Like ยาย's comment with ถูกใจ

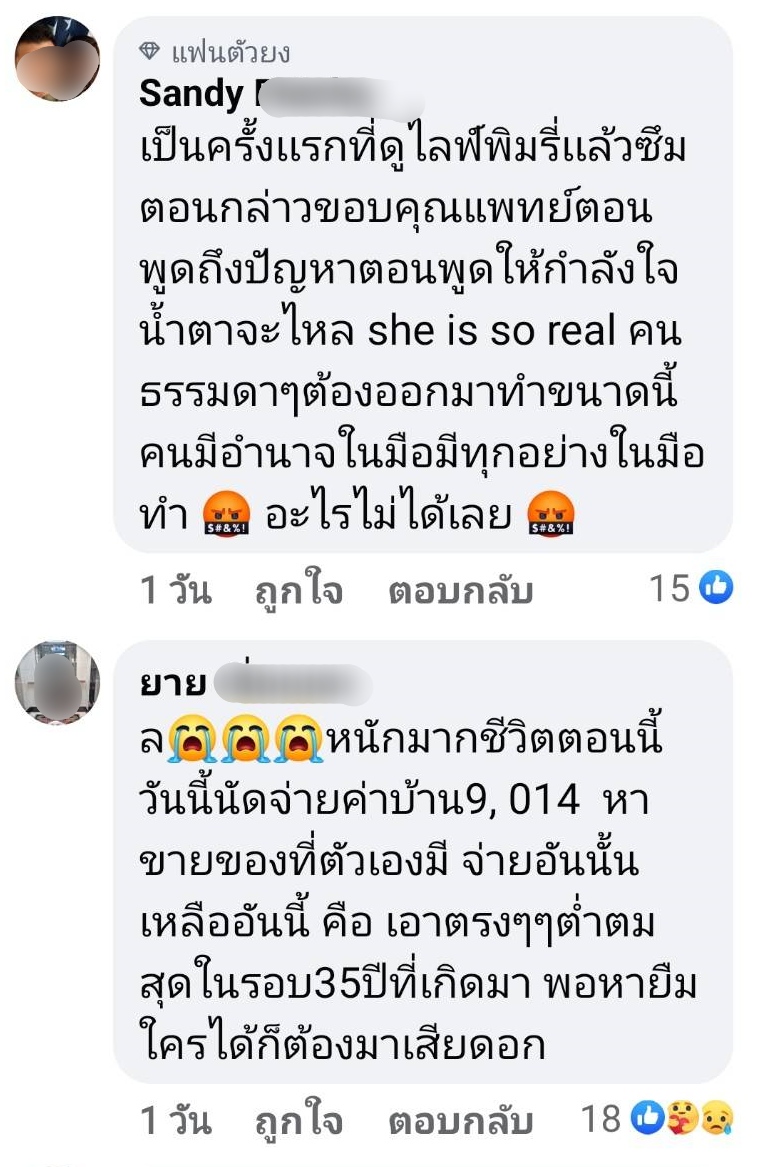tap(298, 1120)
